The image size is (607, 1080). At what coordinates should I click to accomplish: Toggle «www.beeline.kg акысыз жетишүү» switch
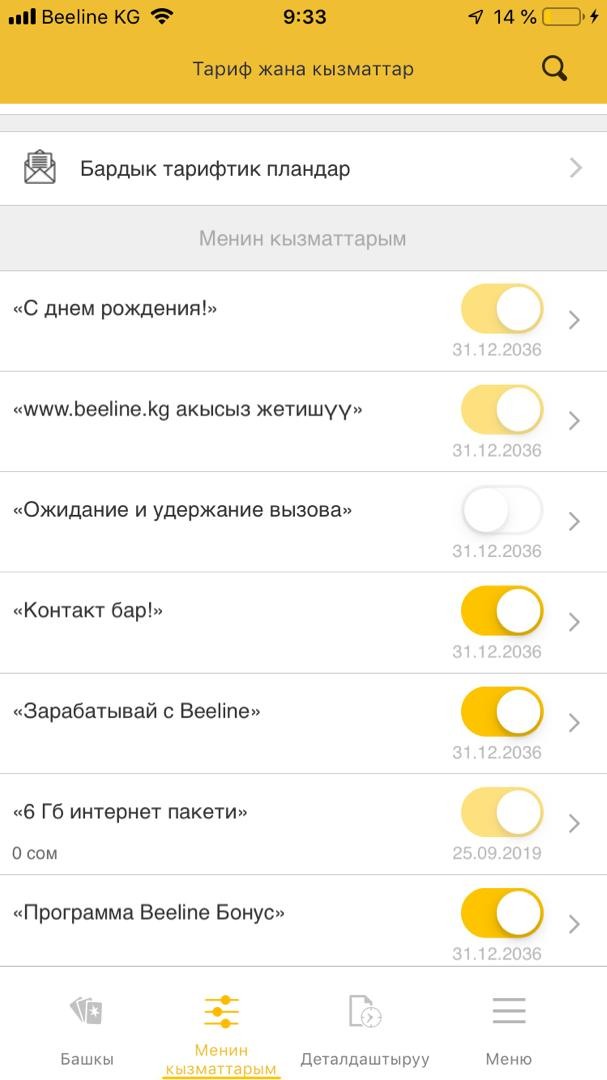click(x=502, y=410)
